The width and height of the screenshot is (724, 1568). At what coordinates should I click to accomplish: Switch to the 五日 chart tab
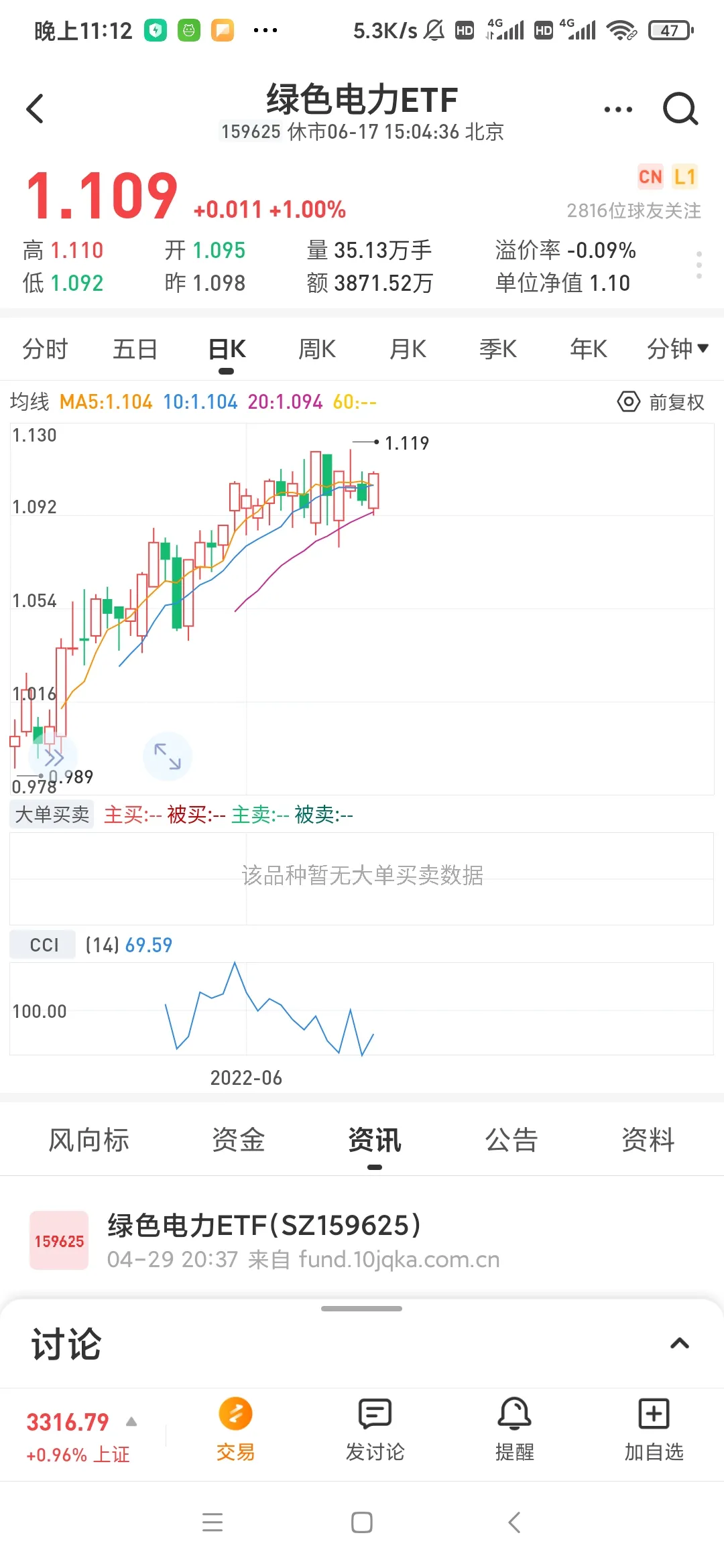click(x=135, y=349)
